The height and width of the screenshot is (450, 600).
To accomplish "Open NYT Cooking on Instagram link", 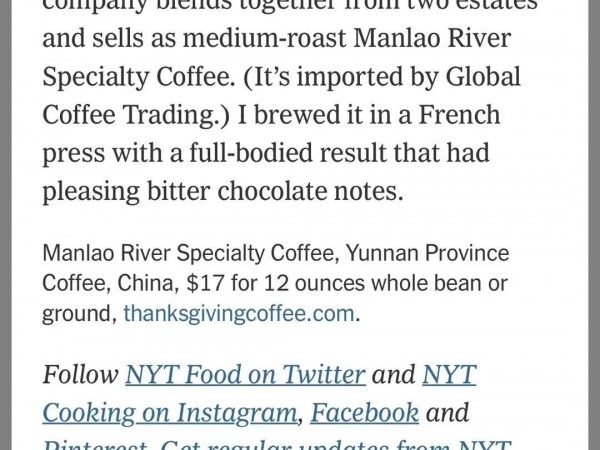I will pos(170,412).
